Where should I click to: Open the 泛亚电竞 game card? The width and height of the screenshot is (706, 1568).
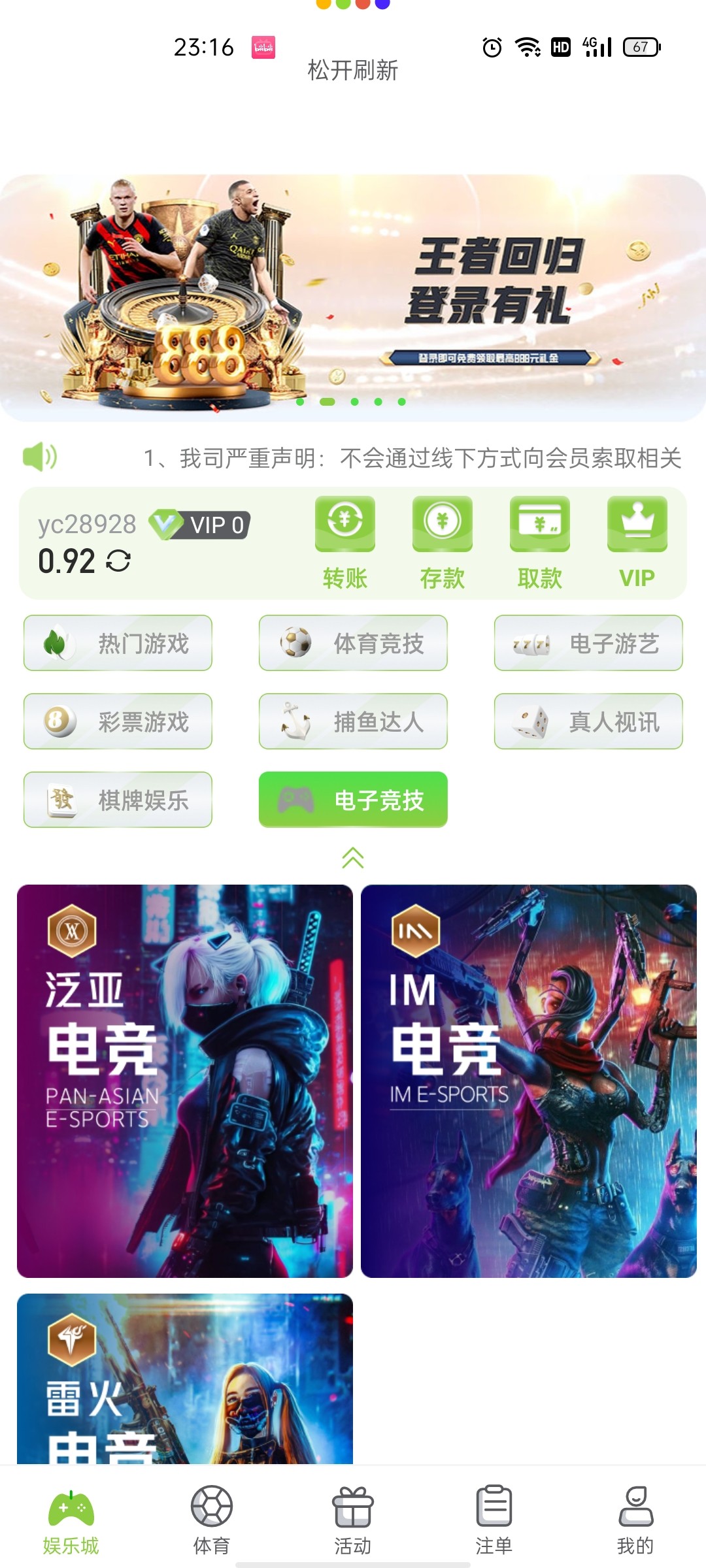pos(185,1081)
